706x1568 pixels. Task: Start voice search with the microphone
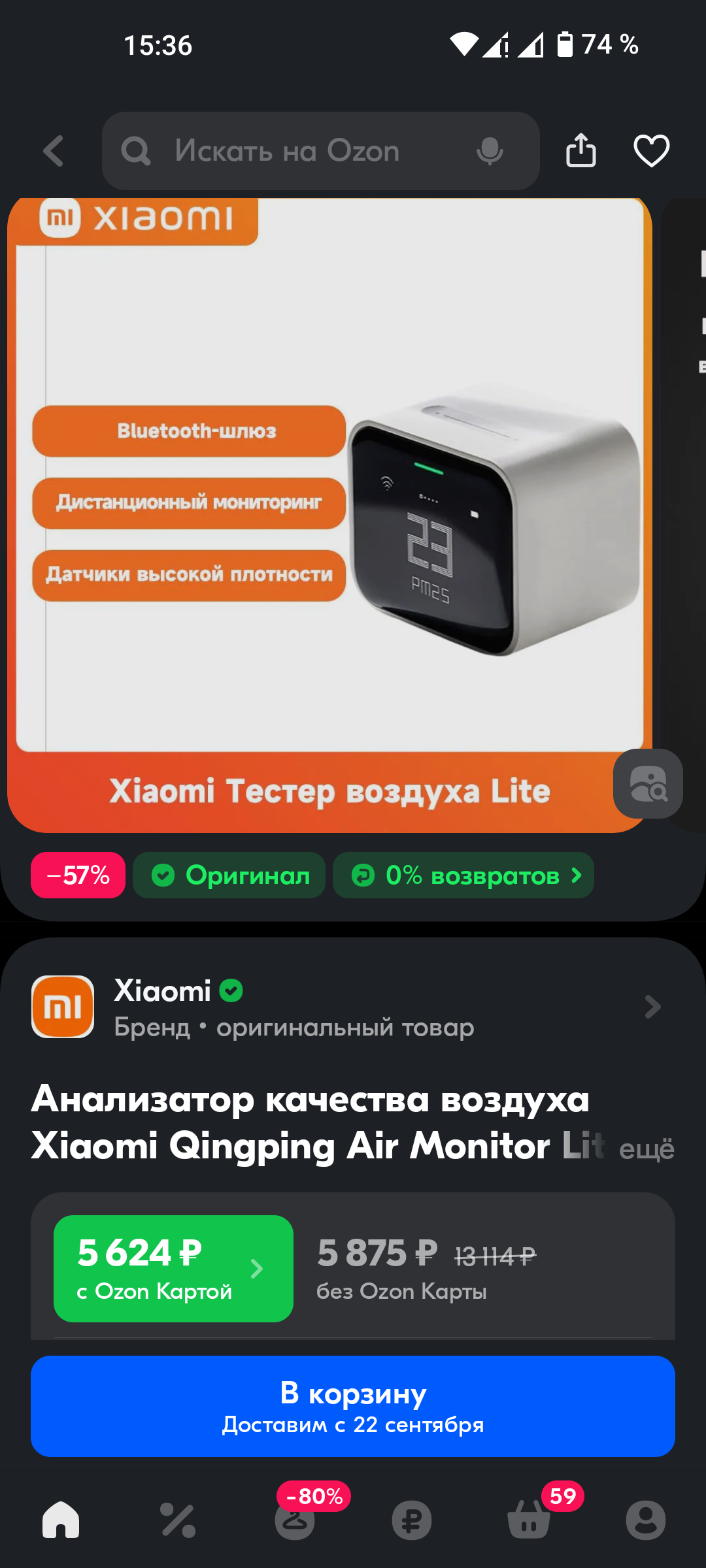[490, 151]
